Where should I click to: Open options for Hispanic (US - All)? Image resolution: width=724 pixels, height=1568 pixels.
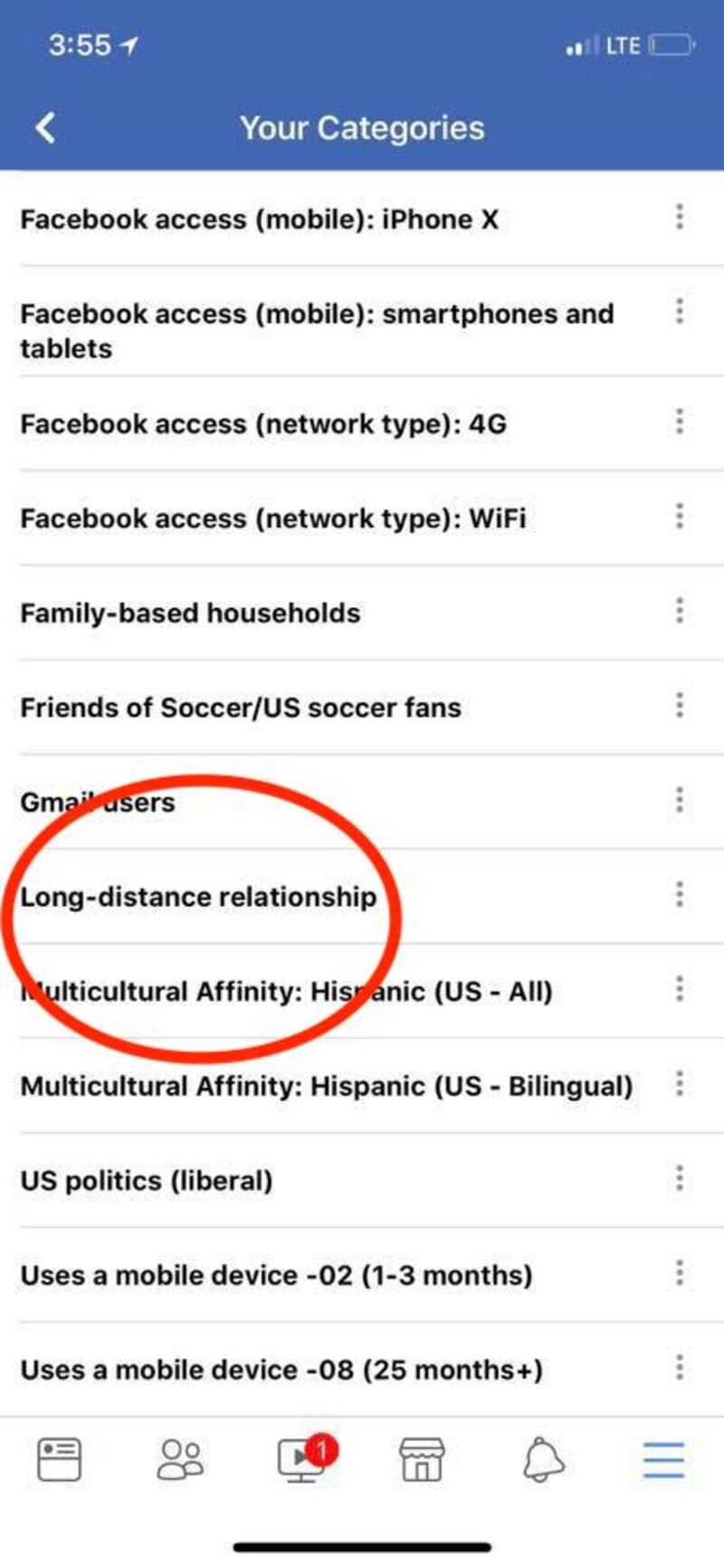click(680, 989)
